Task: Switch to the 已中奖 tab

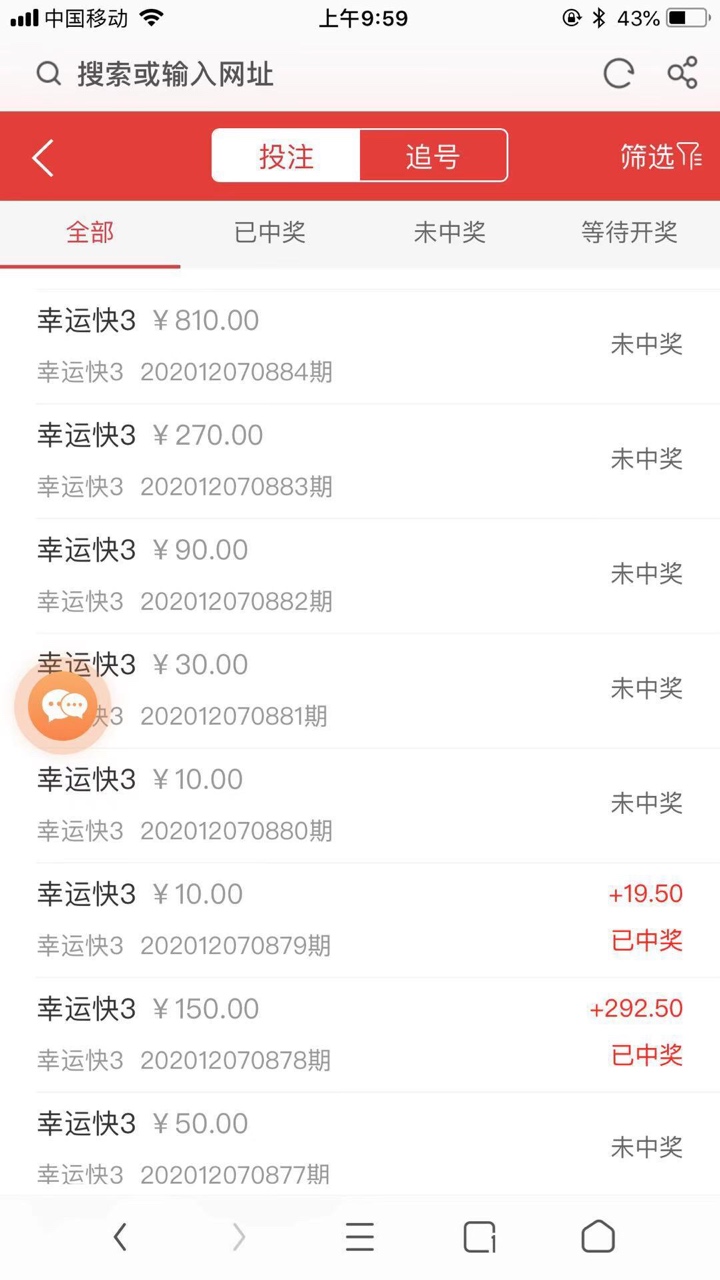Action: (x=270, y=233)
